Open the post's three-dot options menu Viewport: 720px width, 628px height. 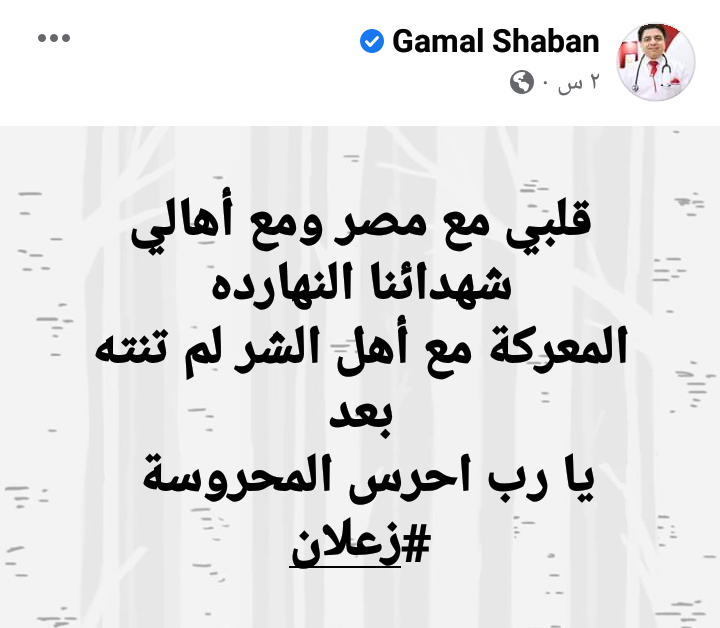(x=54, y=39)
